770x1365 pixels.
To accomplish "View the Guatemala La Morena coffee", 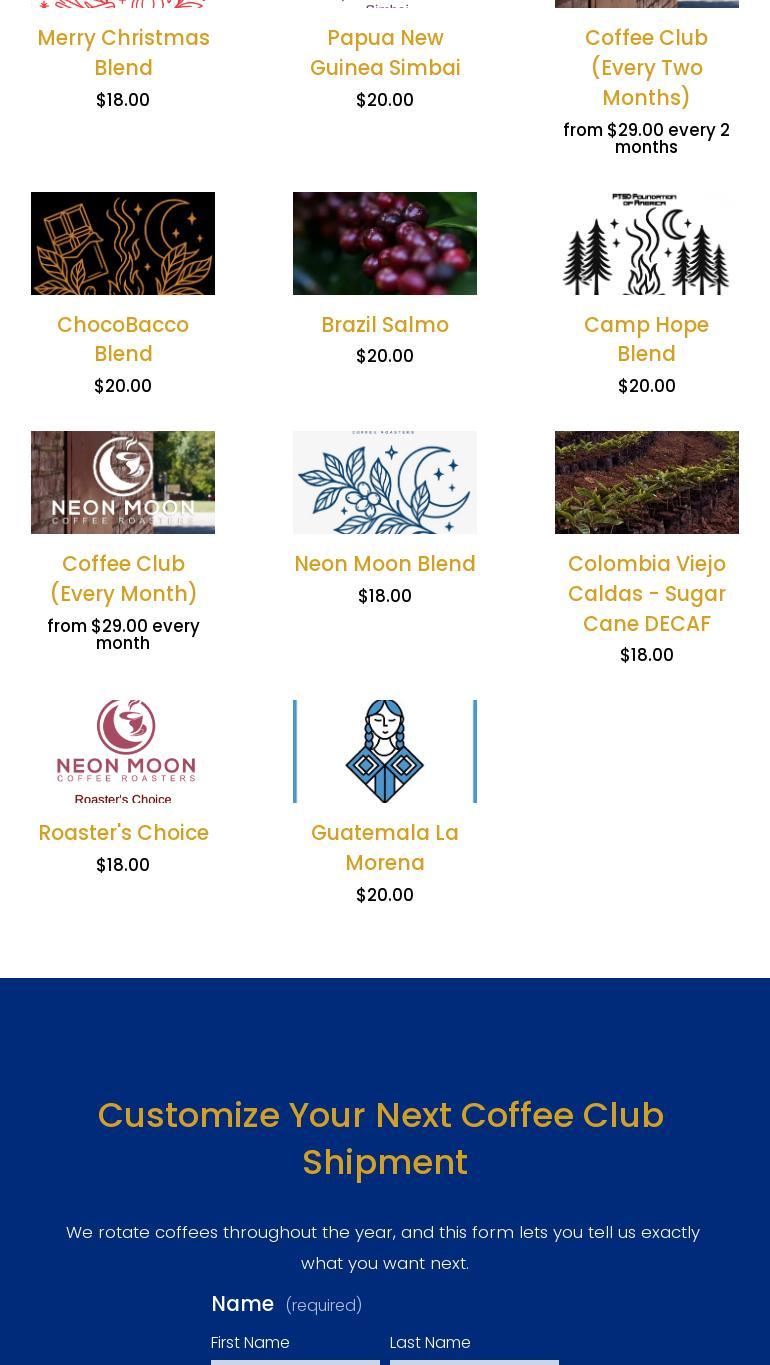I will point(385,847).
